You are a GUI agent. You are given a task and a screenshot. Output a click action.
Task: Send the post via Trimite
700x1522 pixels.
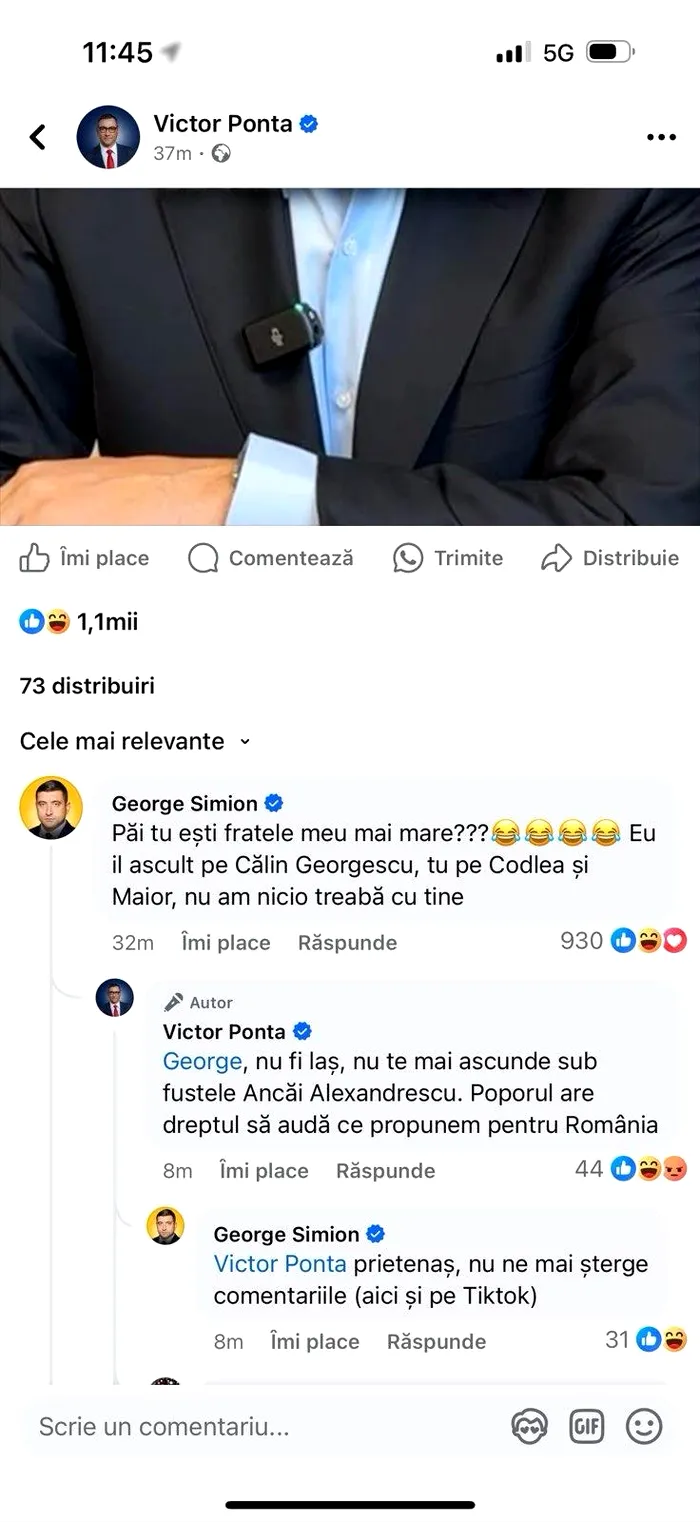448,558
